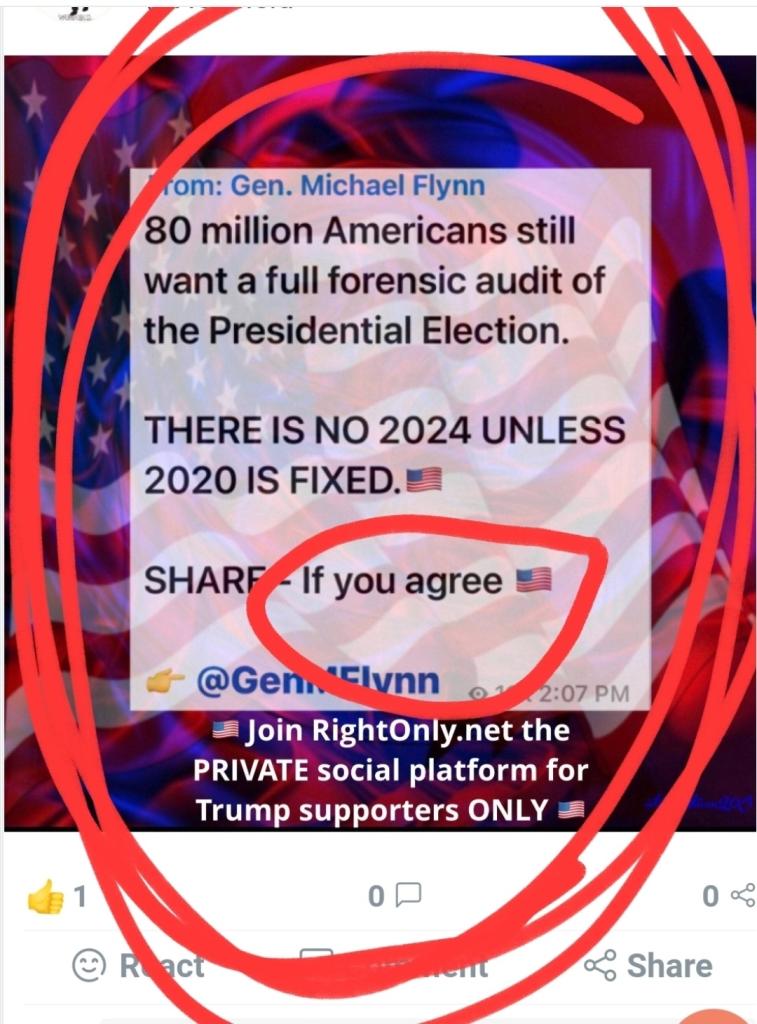Tap the React button under the post

point(139,965)
